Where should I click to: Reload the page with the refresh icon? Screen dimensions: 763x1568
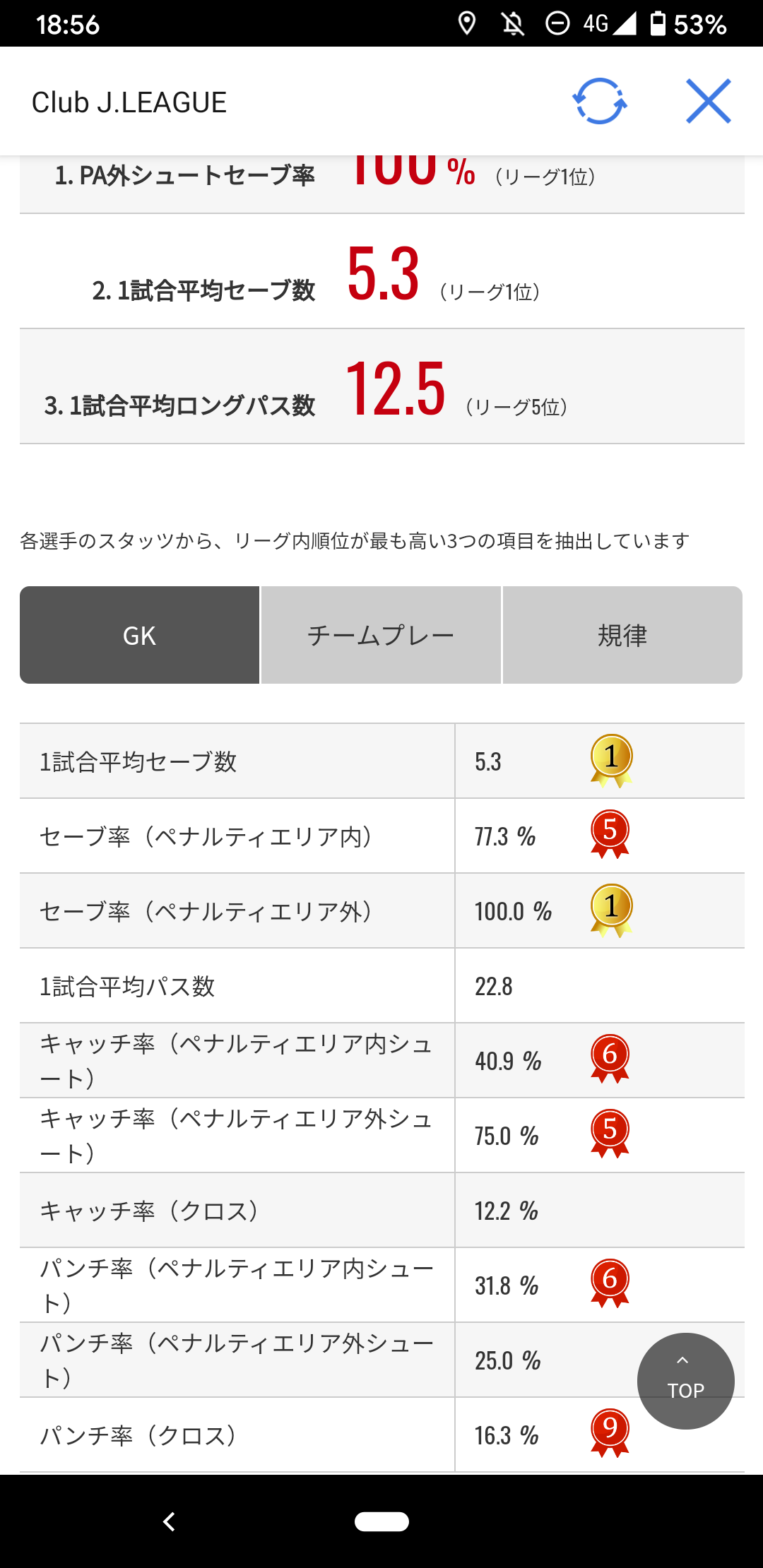[599, 102]
